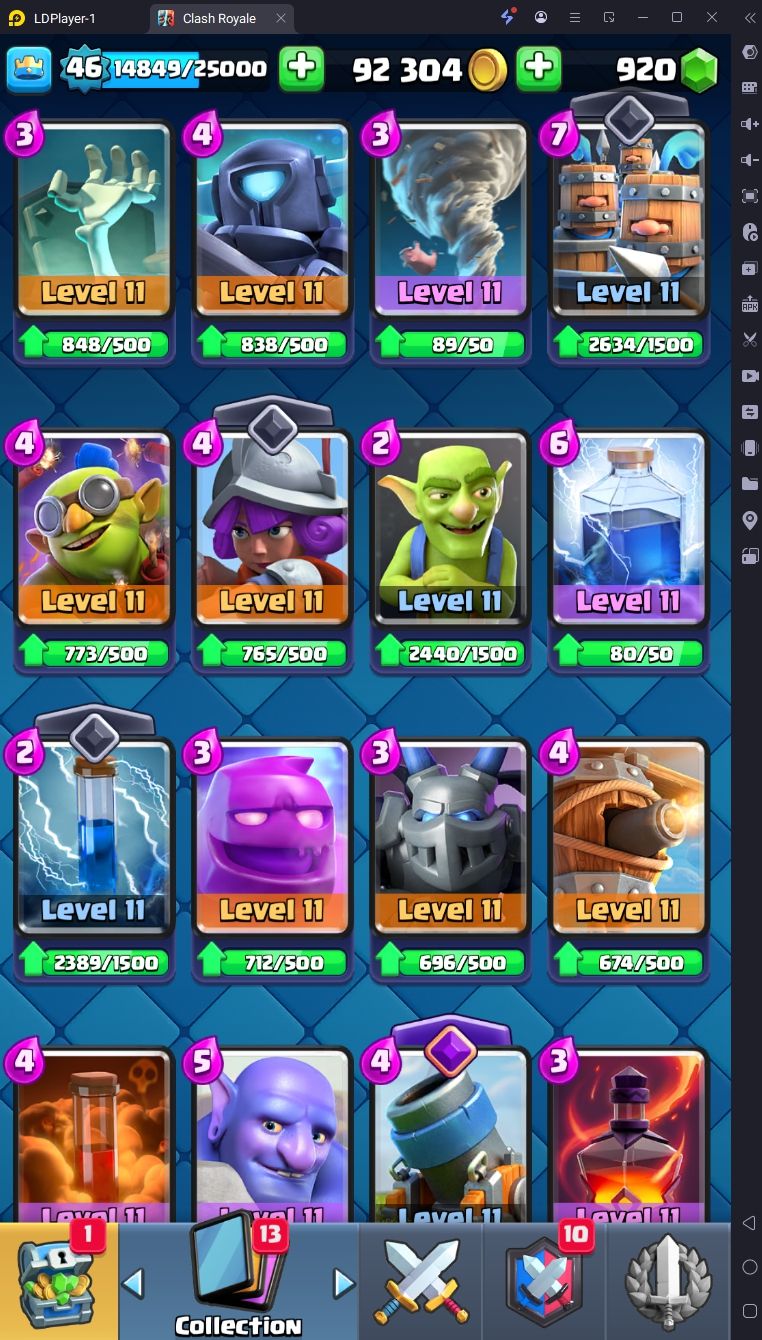Open the player profile crown icon
Screen dimensions: 762x1340
coord(29,69)
